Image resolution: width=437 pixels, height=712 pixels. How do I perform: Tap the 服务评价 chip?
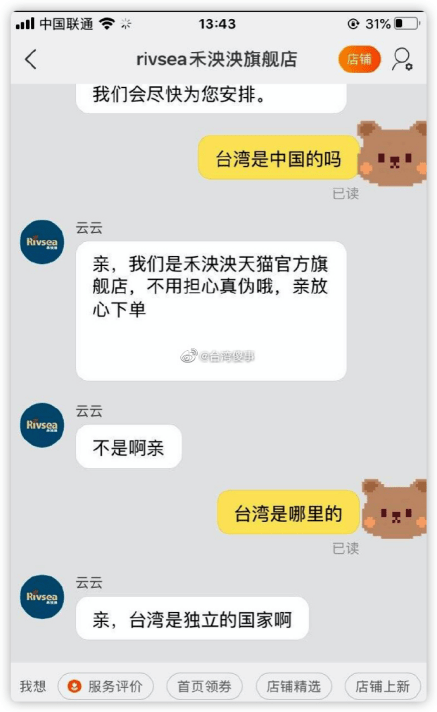point(105,686)
